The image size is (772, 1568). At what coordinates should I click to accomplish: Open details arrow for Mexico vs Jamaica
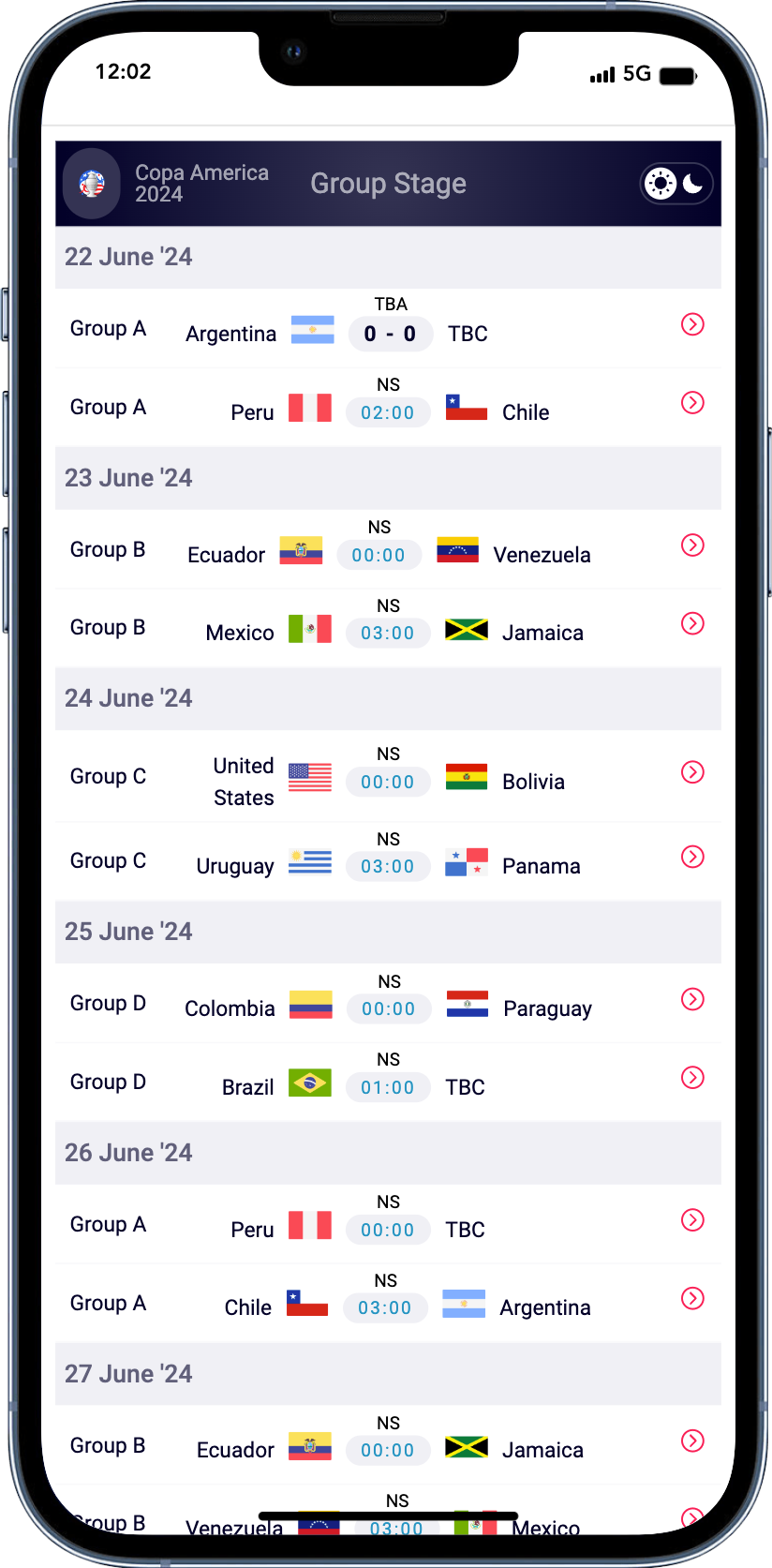tap(692, 624)
